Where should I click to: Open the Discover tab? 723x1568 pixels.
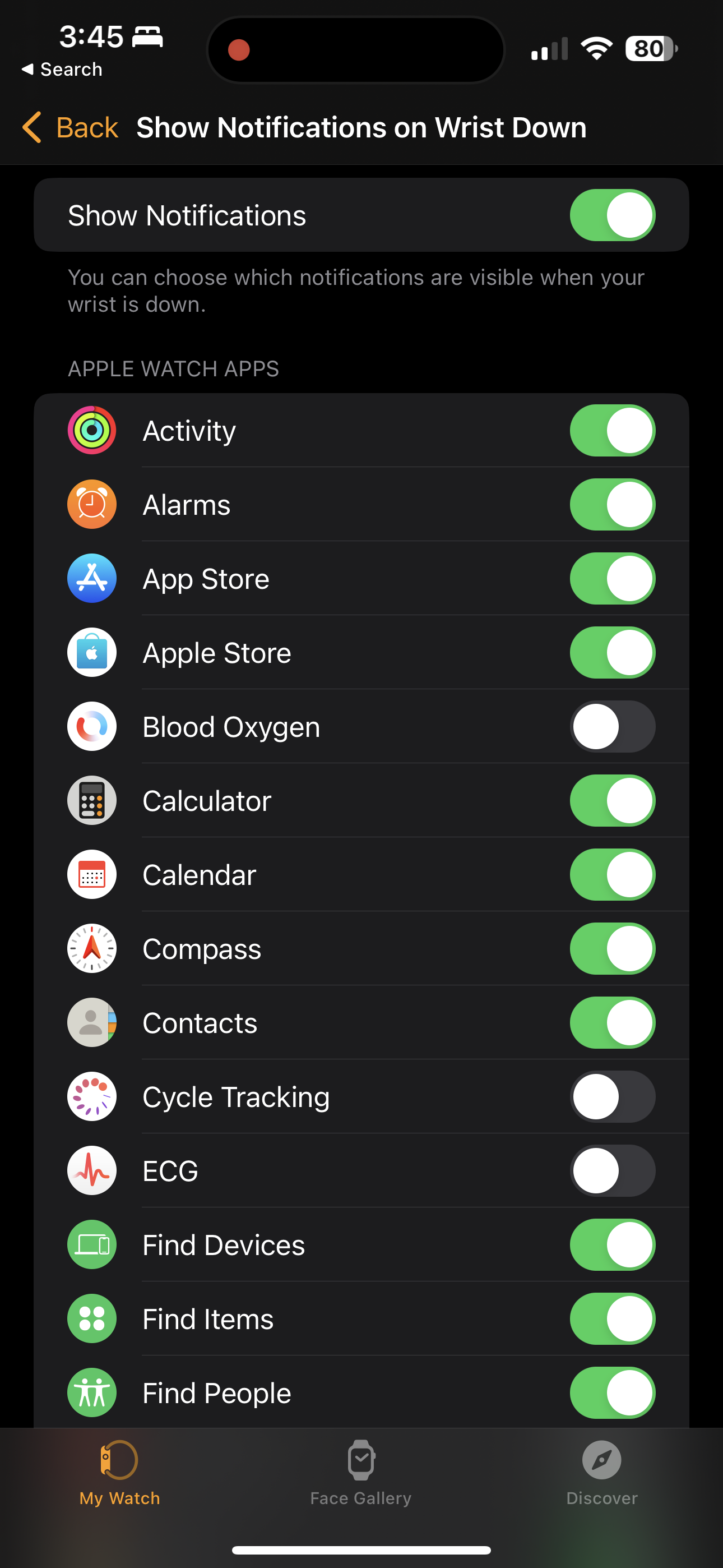coord(601,1472)
